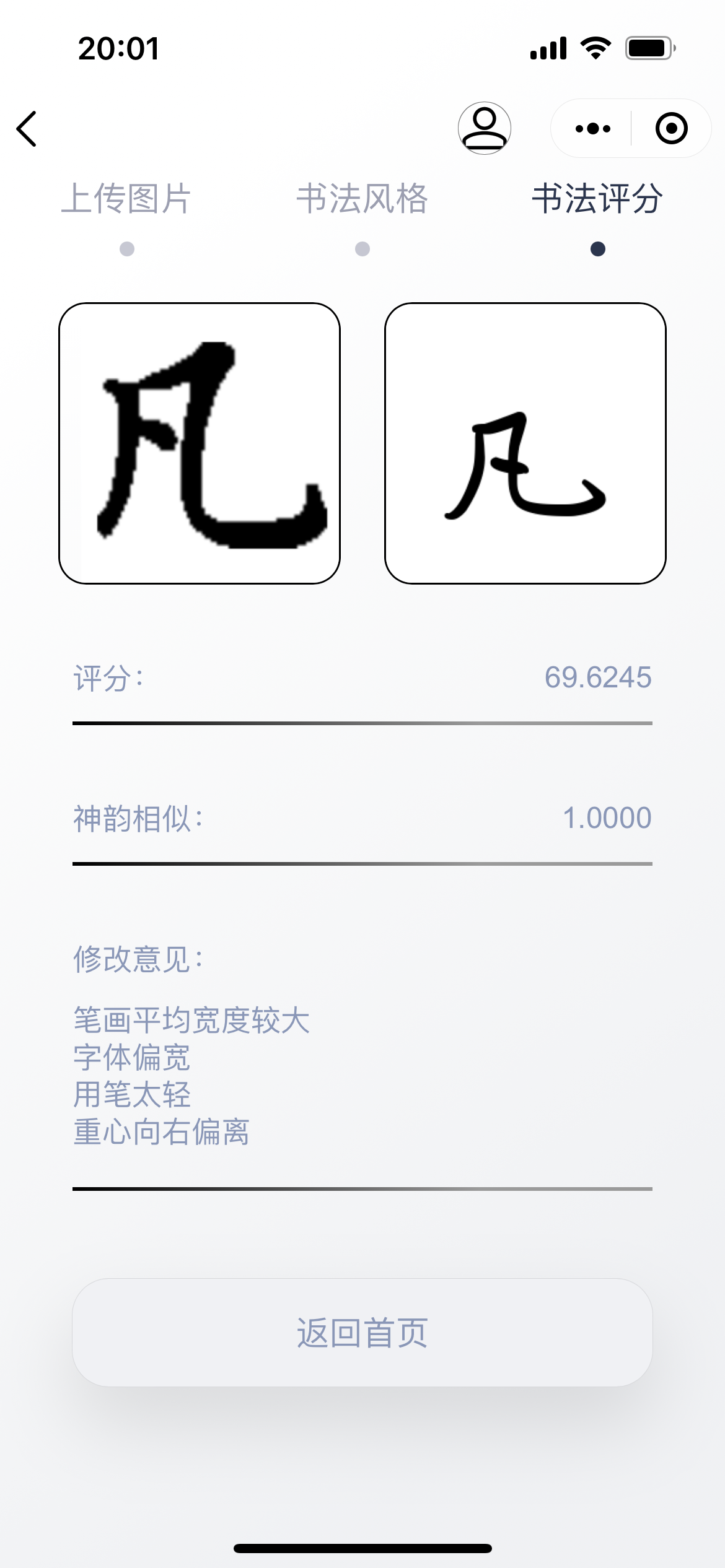This screenshot has height=1568, width=725.
Task: Tap the 返回首页 button
Action: click(362, 1333)
